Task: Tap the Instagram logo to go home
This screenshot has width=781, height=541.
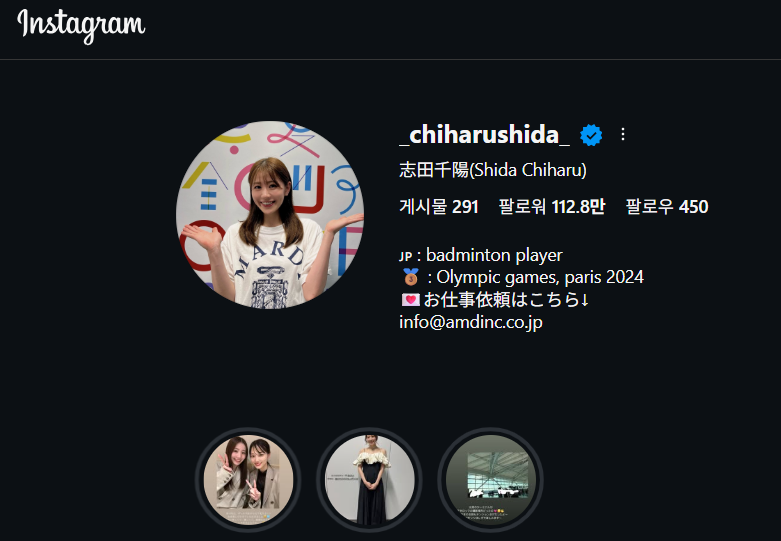Action: pos(81,25)
